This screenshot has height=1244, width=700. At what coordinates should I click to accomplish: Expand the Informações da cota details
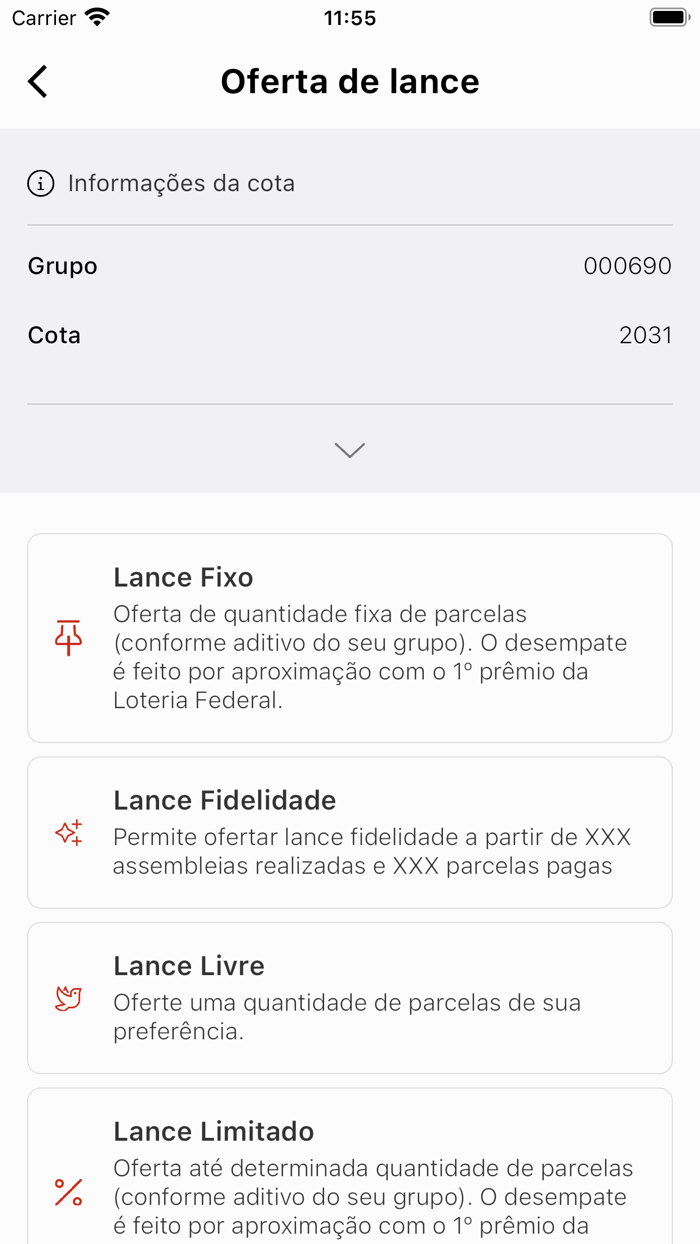click(349, 450)
